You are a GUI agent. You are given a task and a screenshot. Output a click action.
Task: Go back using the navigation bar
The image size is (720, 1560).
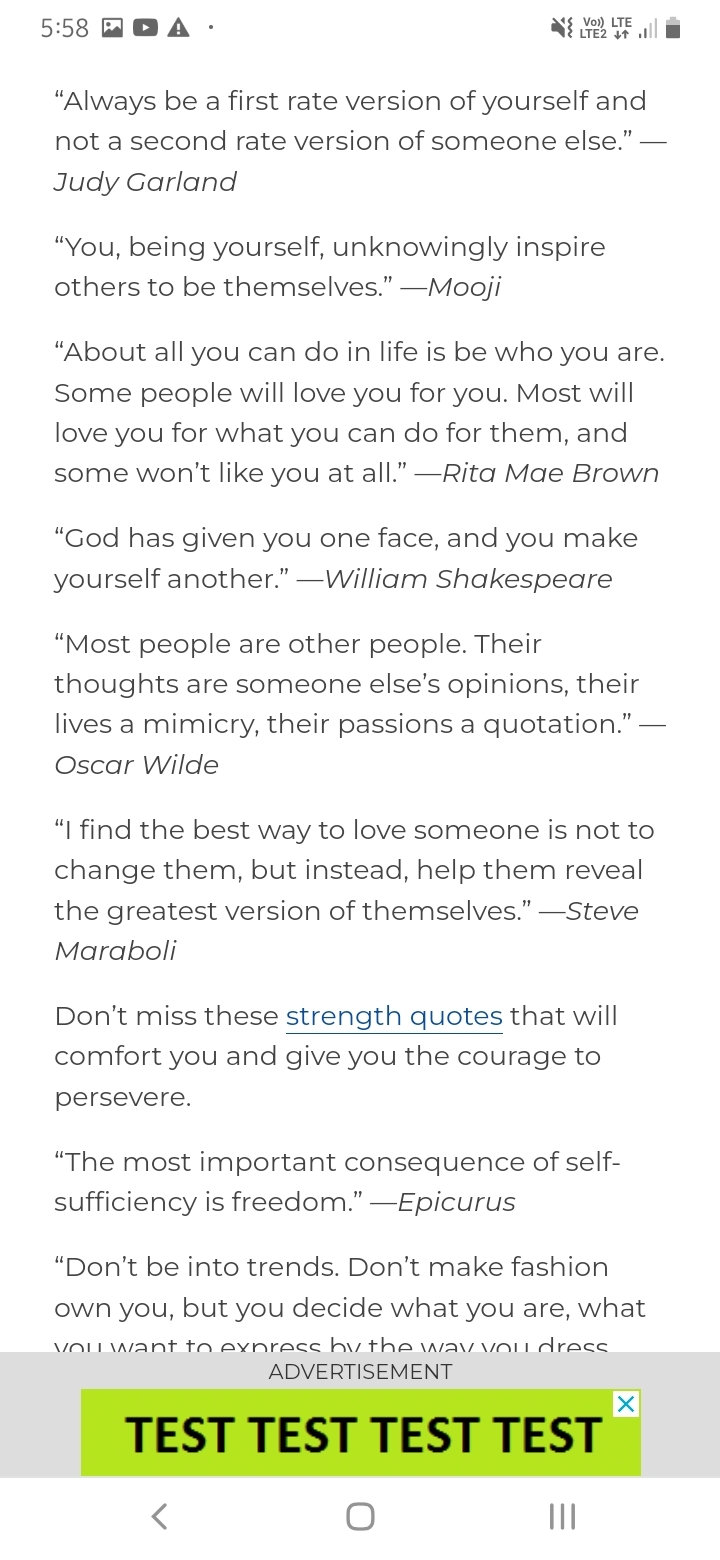pos(159,1517)
